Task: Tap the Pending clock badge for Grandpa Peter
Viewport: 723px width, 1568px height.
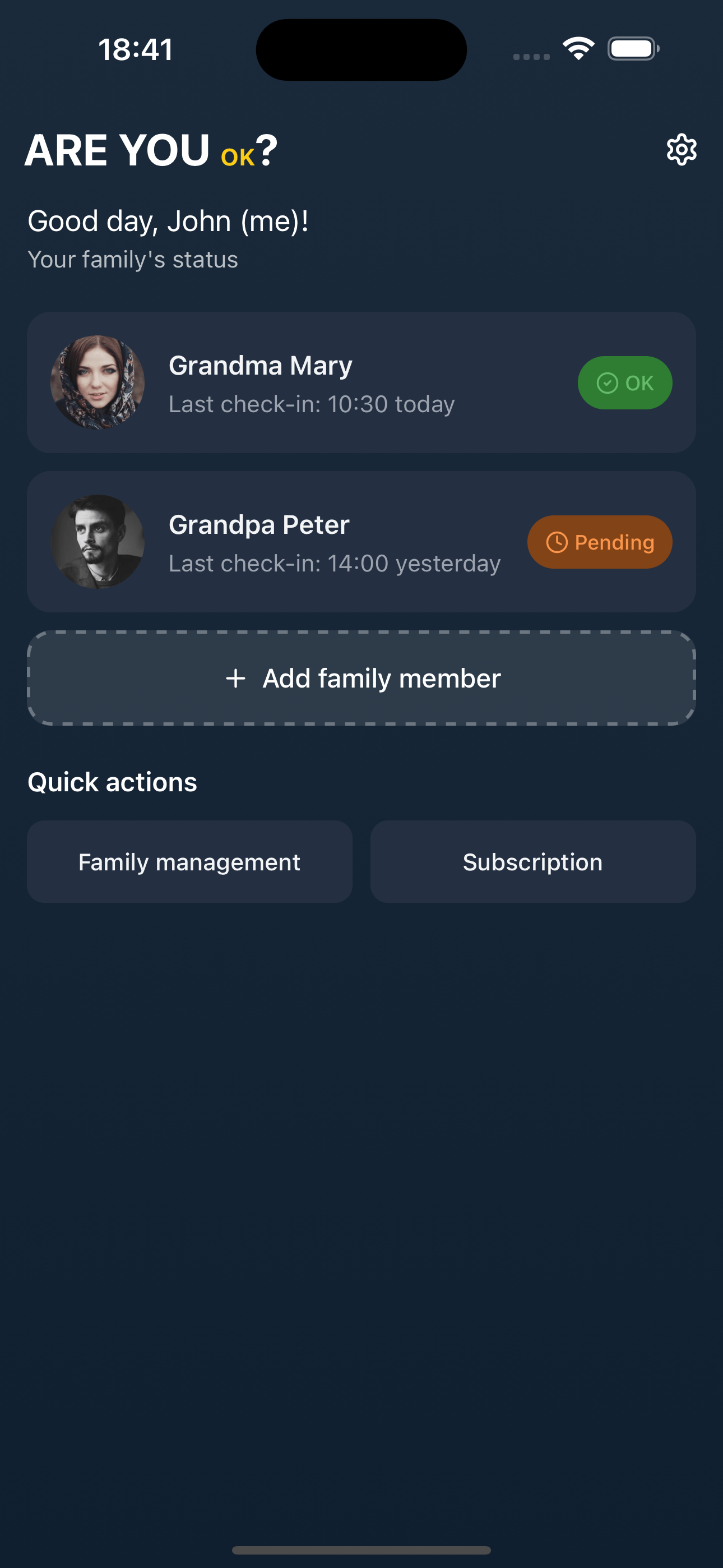Action: (x=599, y=542)
